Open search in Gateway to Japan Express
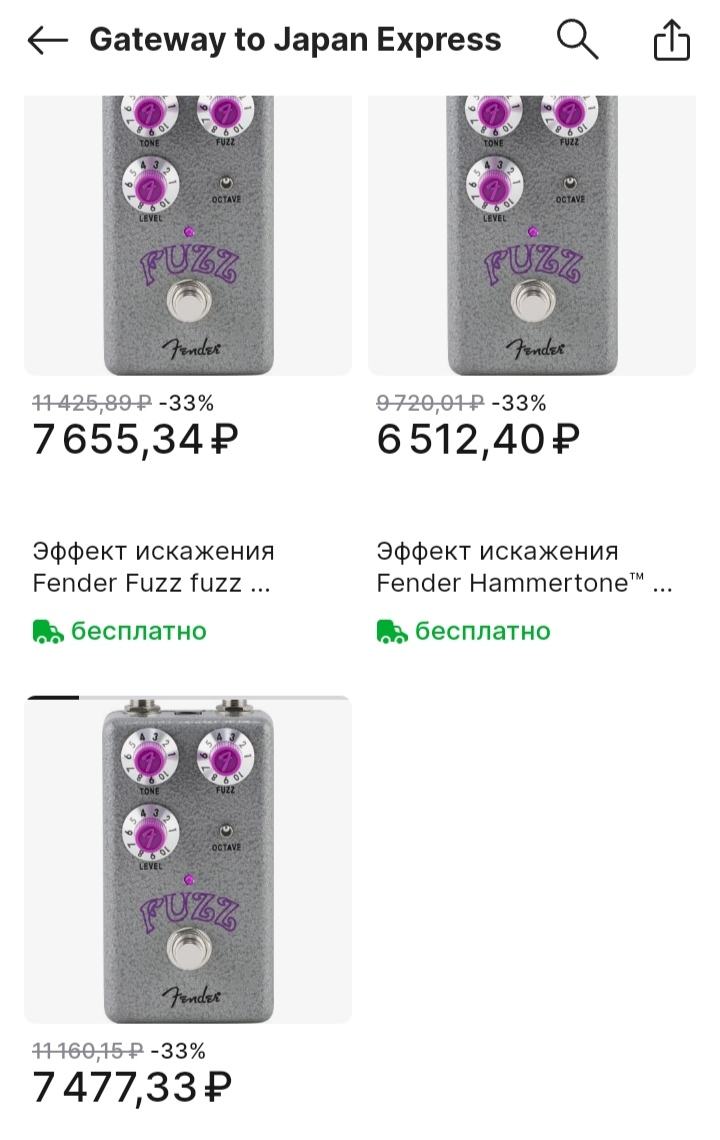Viewport: 720px width, 1140px height. coord(577,40)
